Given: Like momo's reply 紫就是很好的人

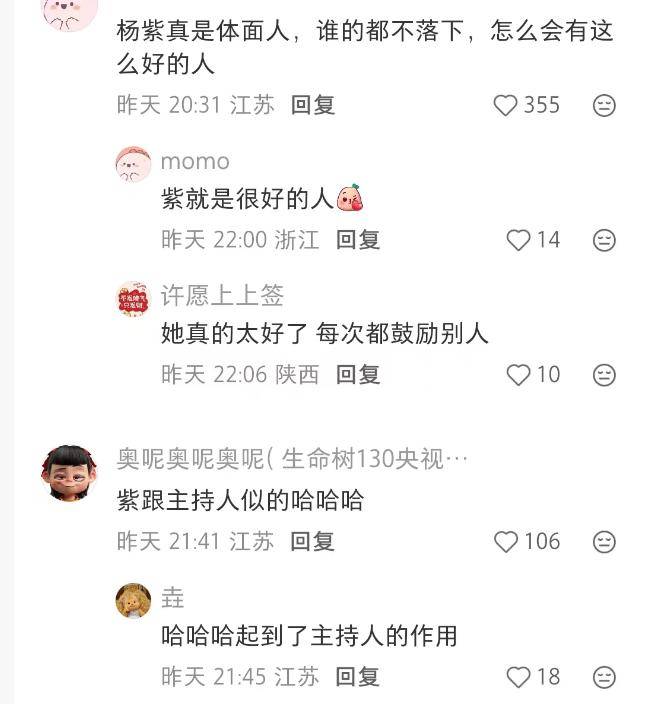Looking at the screenshot, I should pyautogui.click(x=518, y=240).
